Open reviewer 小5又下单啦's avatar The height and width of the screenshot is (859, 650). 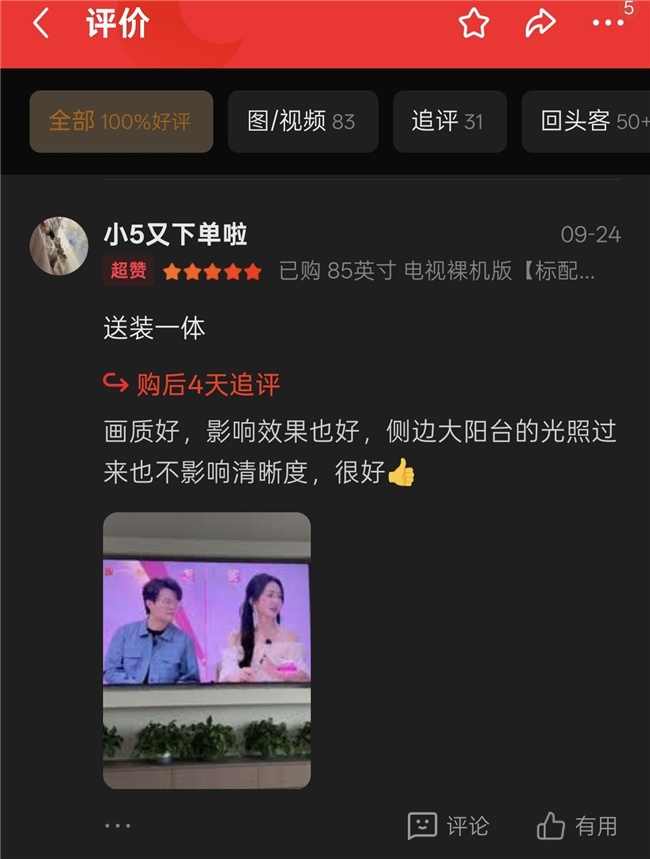[59, 246]
